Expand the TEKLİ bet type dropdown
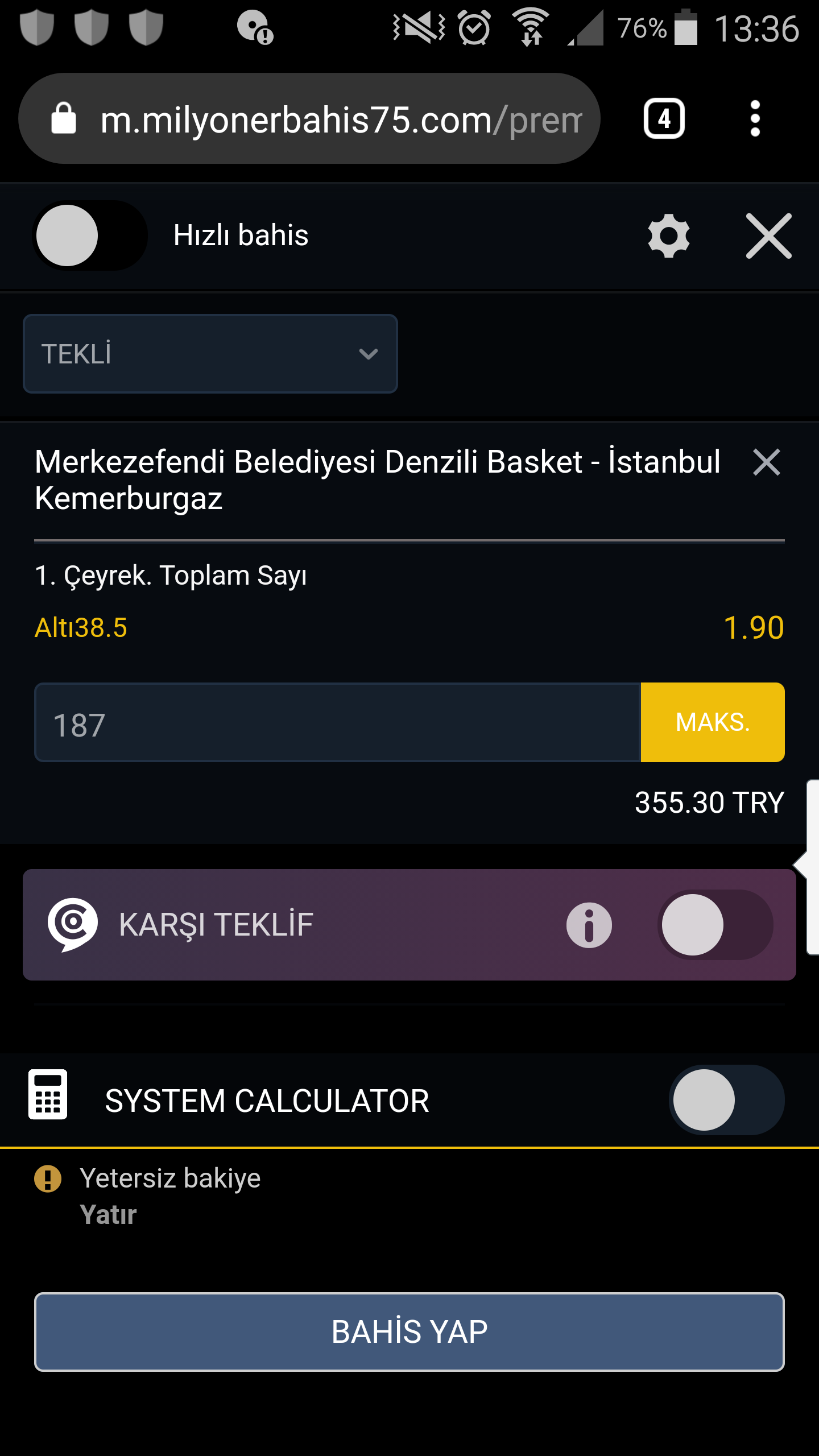819x1456 pixels. pyautogui.click(x=210, y=354)
